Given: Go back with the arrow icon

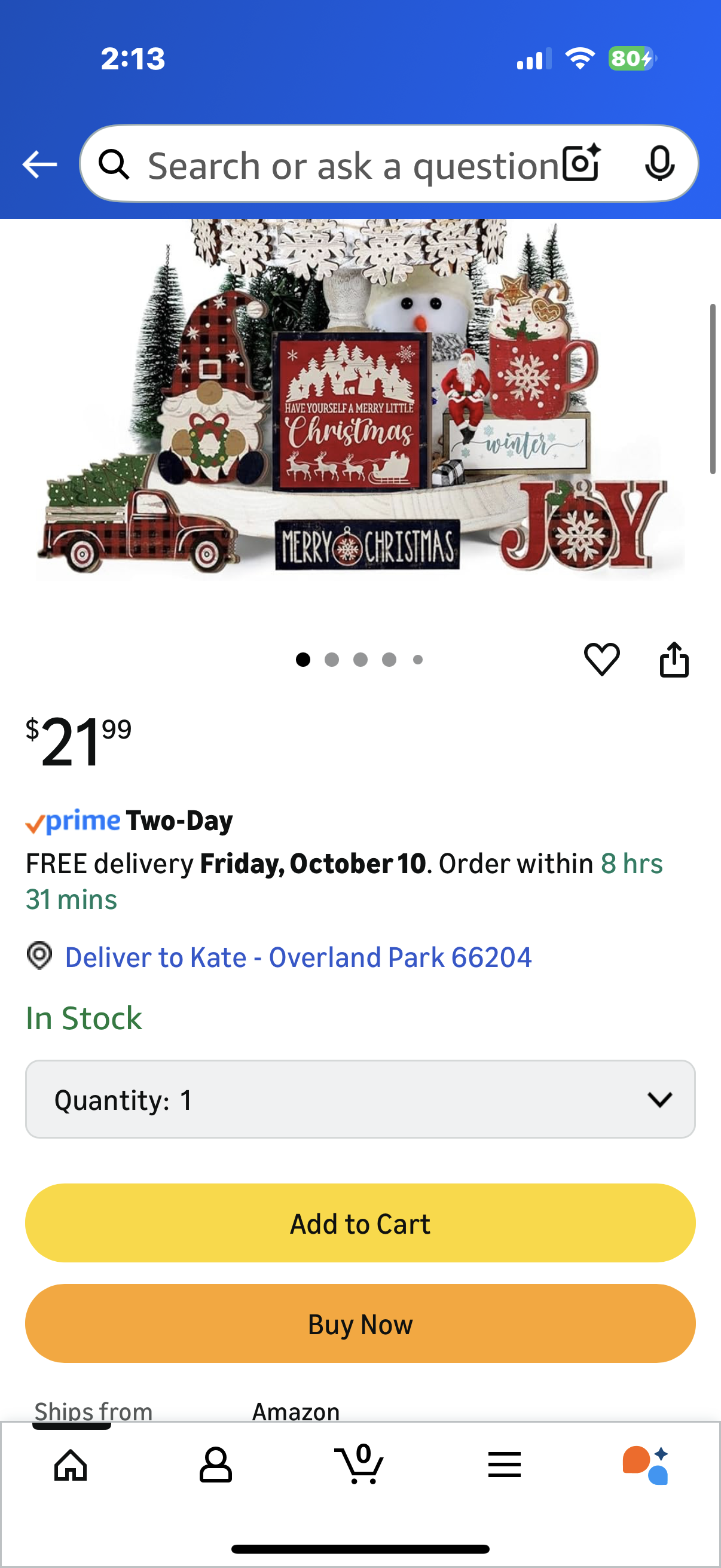Looking at the screenshot, I should coord(39,164).
